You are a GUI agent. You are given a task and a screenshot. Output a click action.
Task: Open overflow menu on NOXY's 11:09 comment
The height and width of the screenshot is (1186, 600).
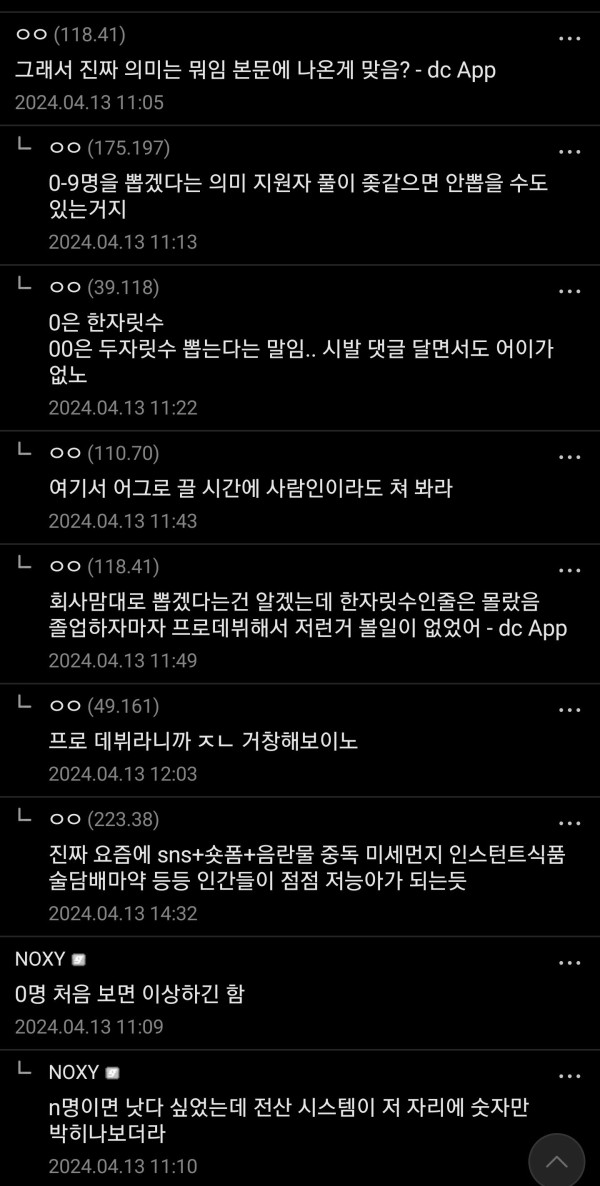point(569,963)
